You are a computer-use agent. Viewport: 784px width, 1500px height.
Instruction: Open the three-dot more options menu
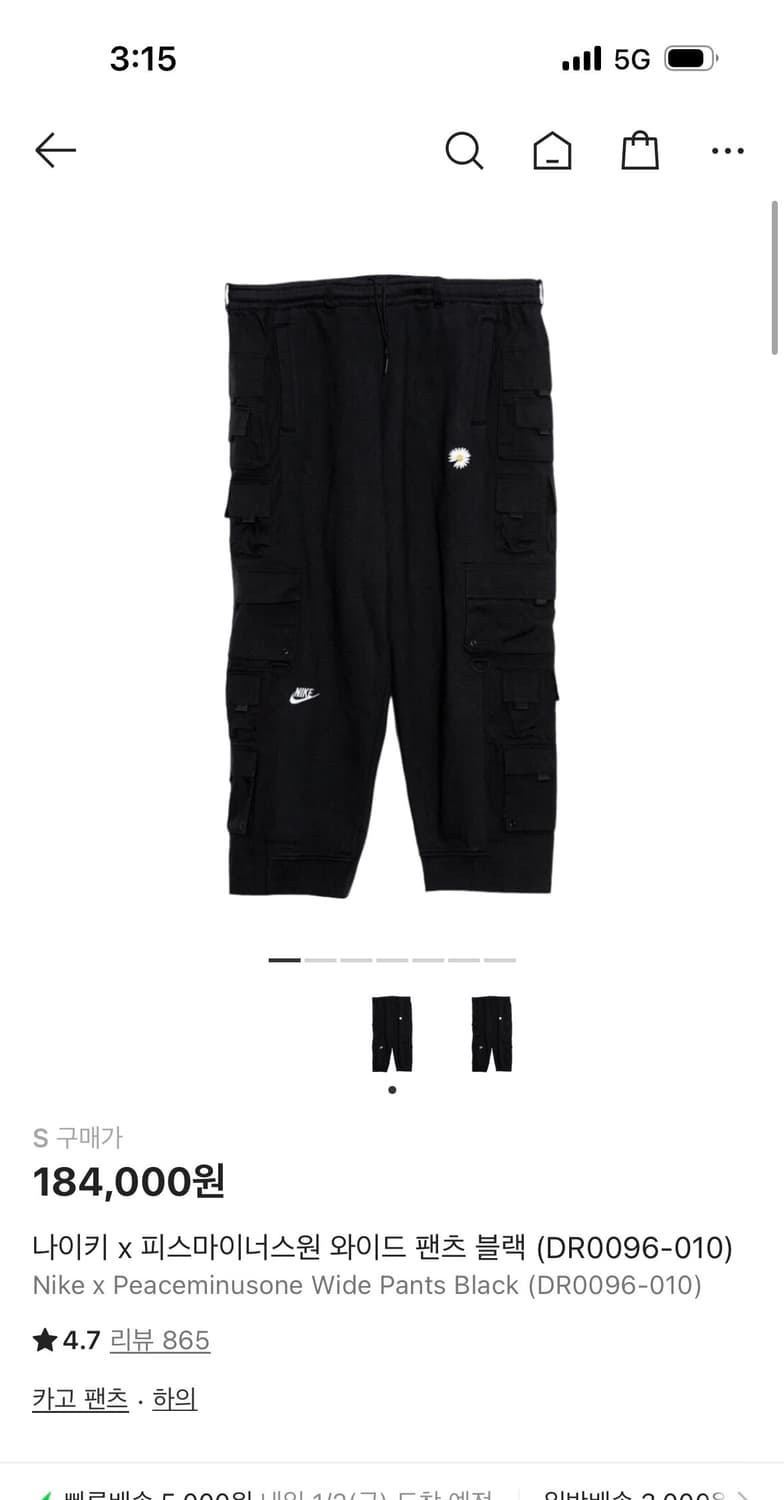727,150
